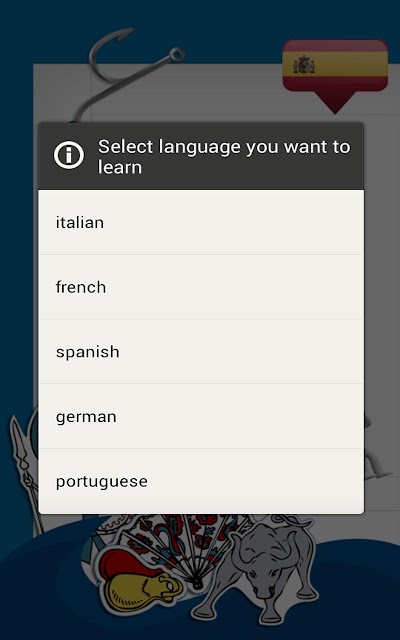This screenshot has width=400, height=640.
Task: Select Italian from the language list
Action: [x=201, y=222]
